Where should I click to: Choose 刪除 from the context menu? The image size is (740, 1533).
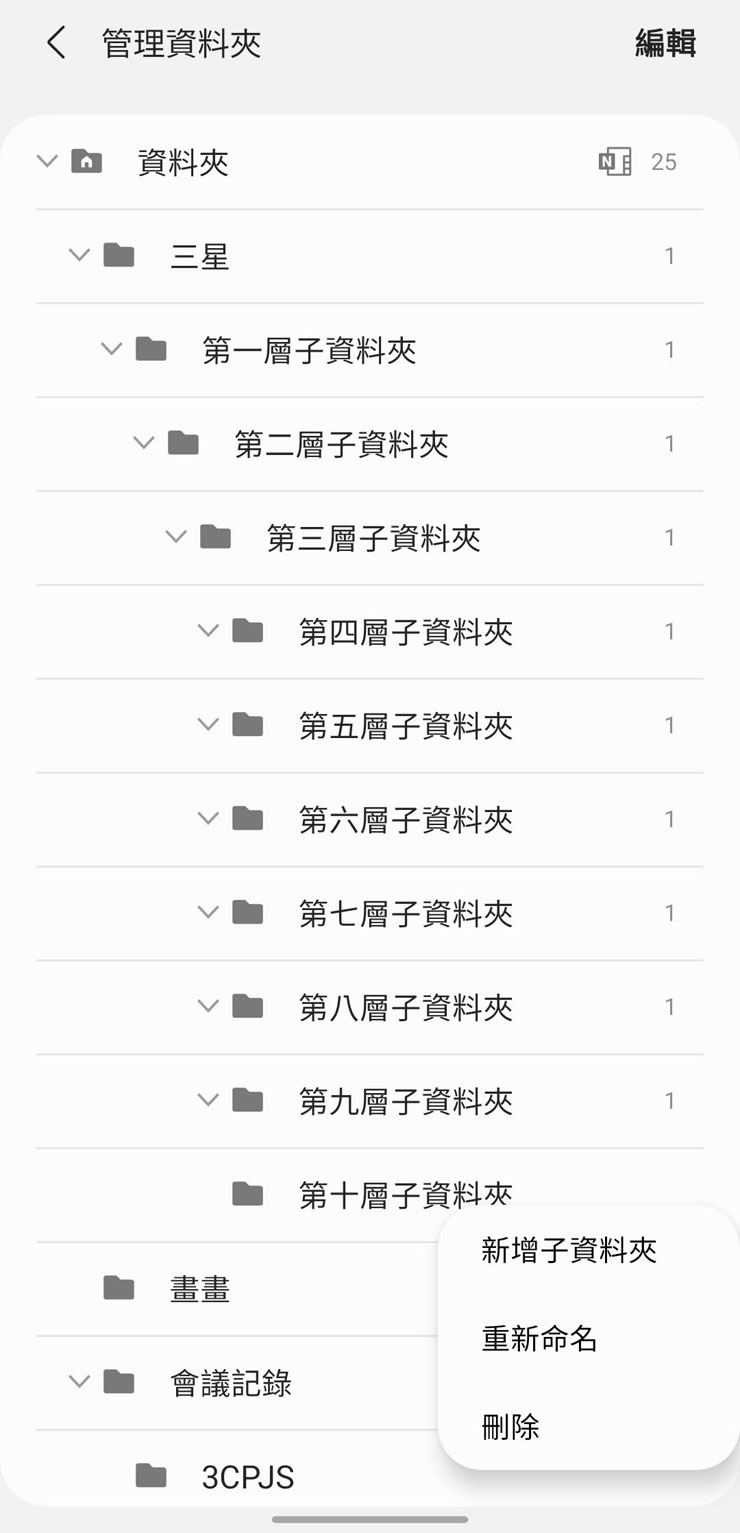pos(513,1428)
